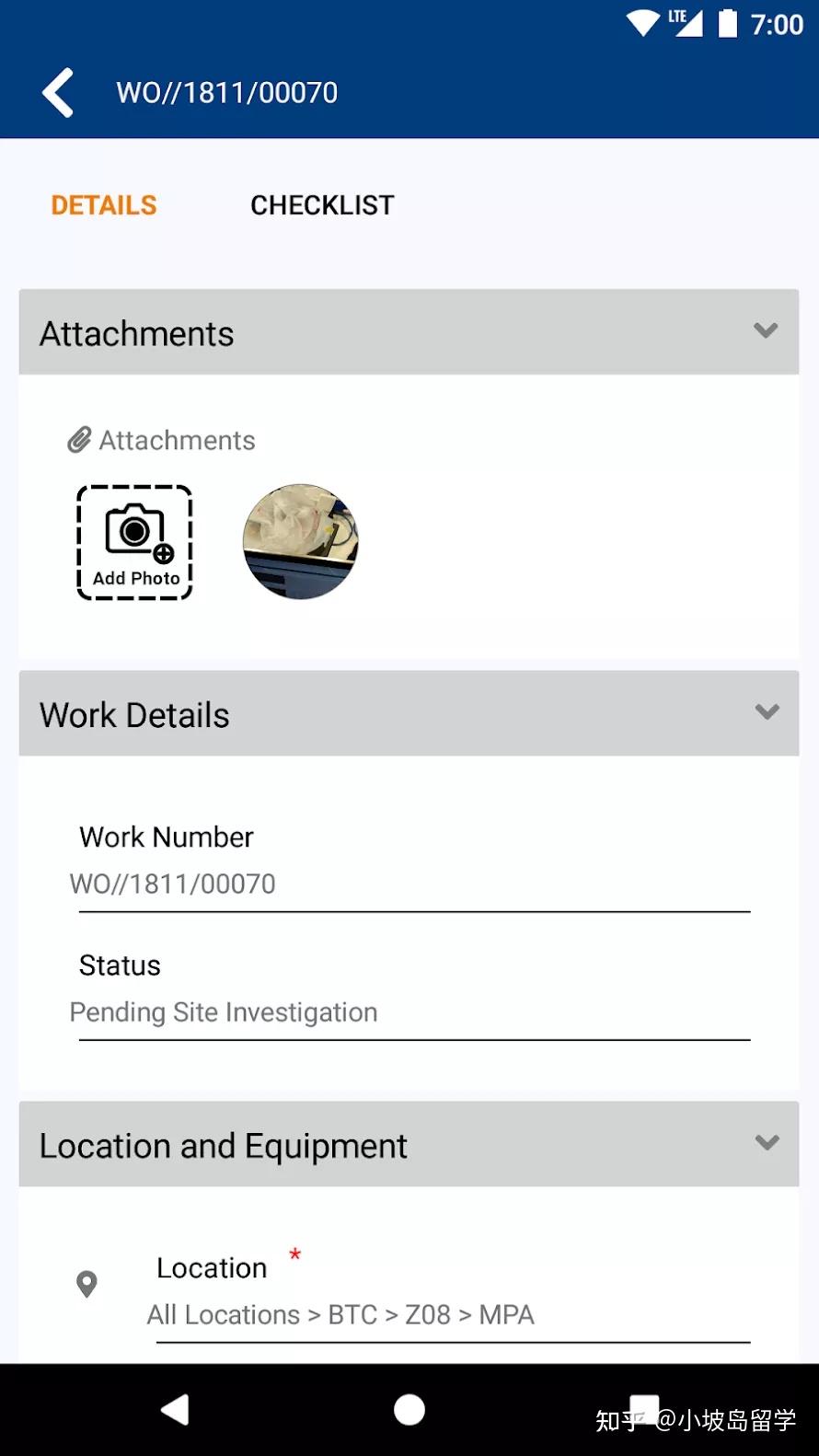Screen dimensions: 819x1456
Task: Collapse the Attachments section
Action: click(766, 331)
